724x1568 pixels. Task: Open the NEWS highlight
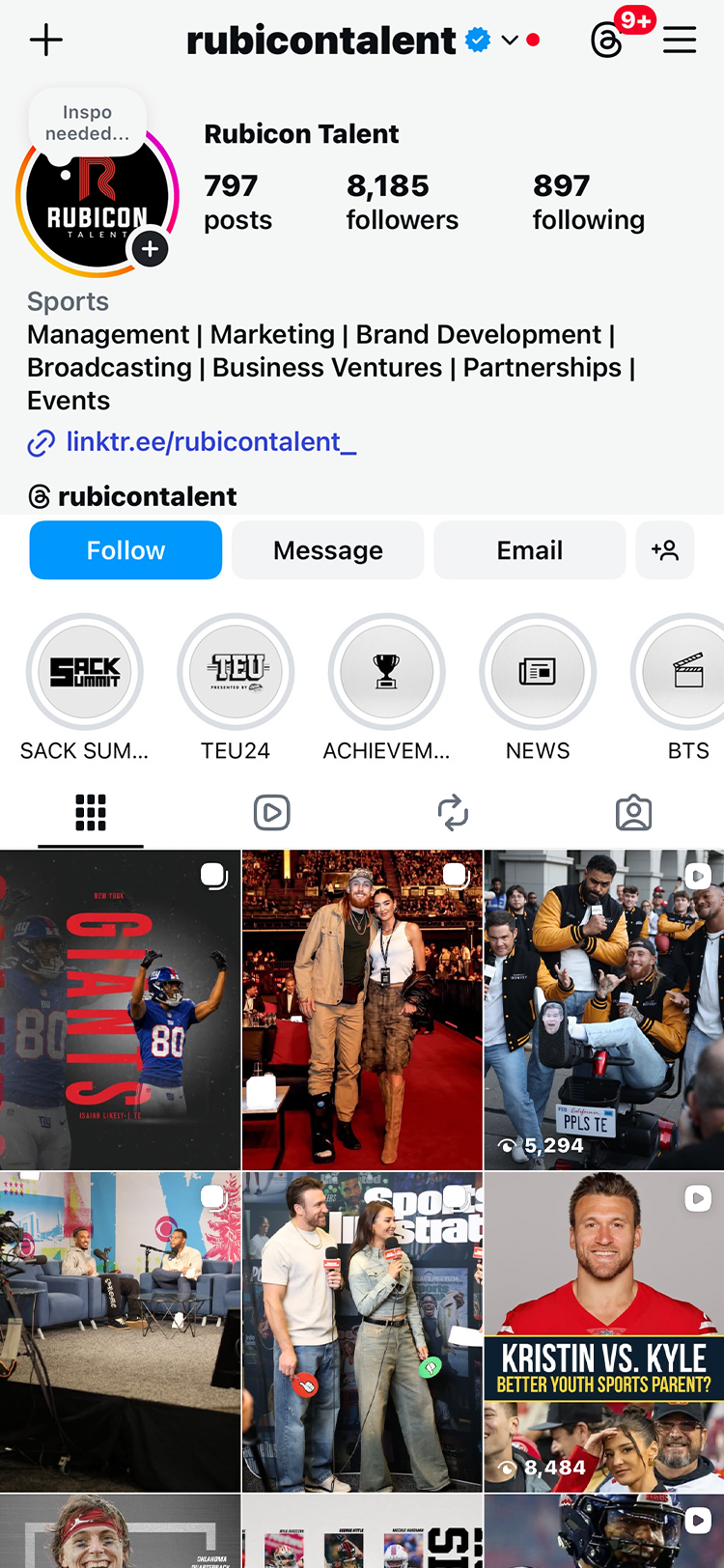pyautogui.click(x=538, y=672)
